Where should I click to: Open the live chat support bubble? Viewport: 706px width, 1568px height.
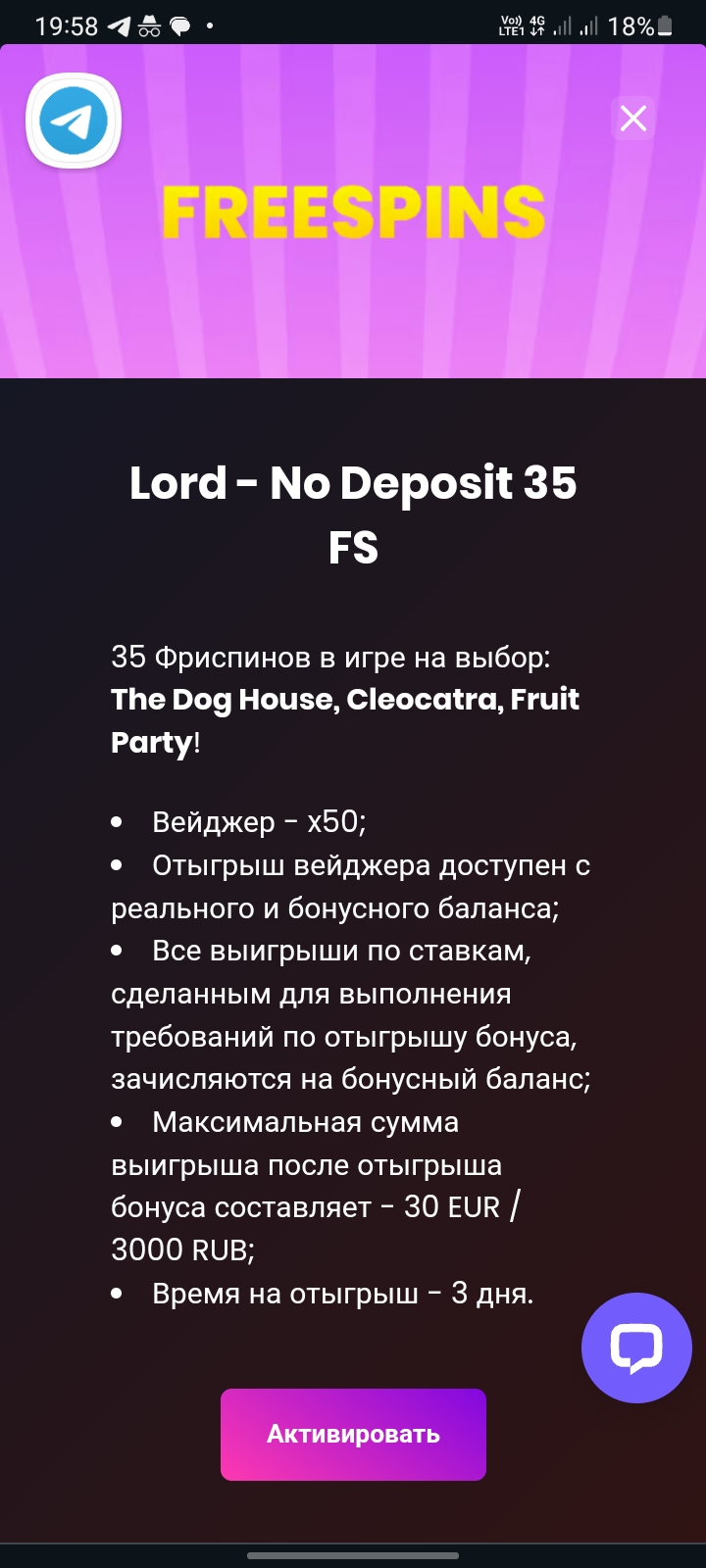click(636, 1347)
